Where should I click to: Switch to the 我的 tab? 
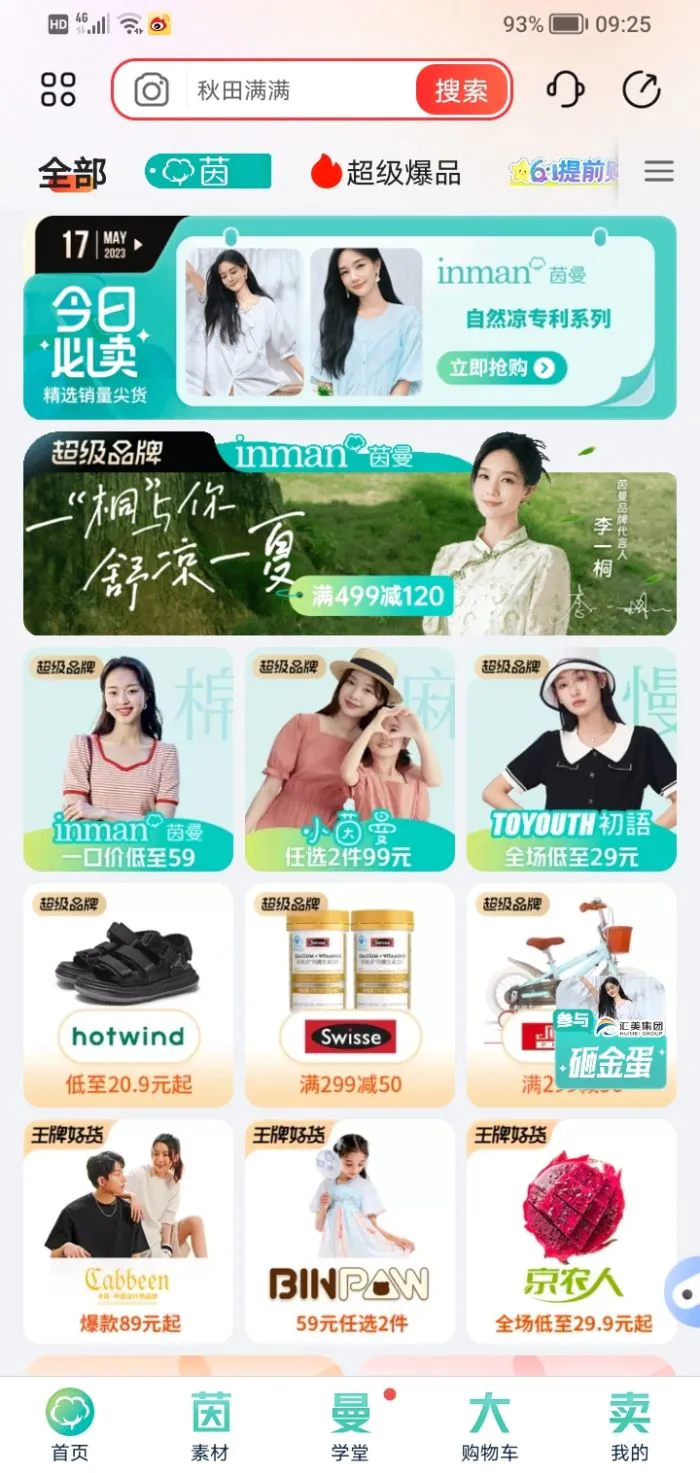(629, 1426)
